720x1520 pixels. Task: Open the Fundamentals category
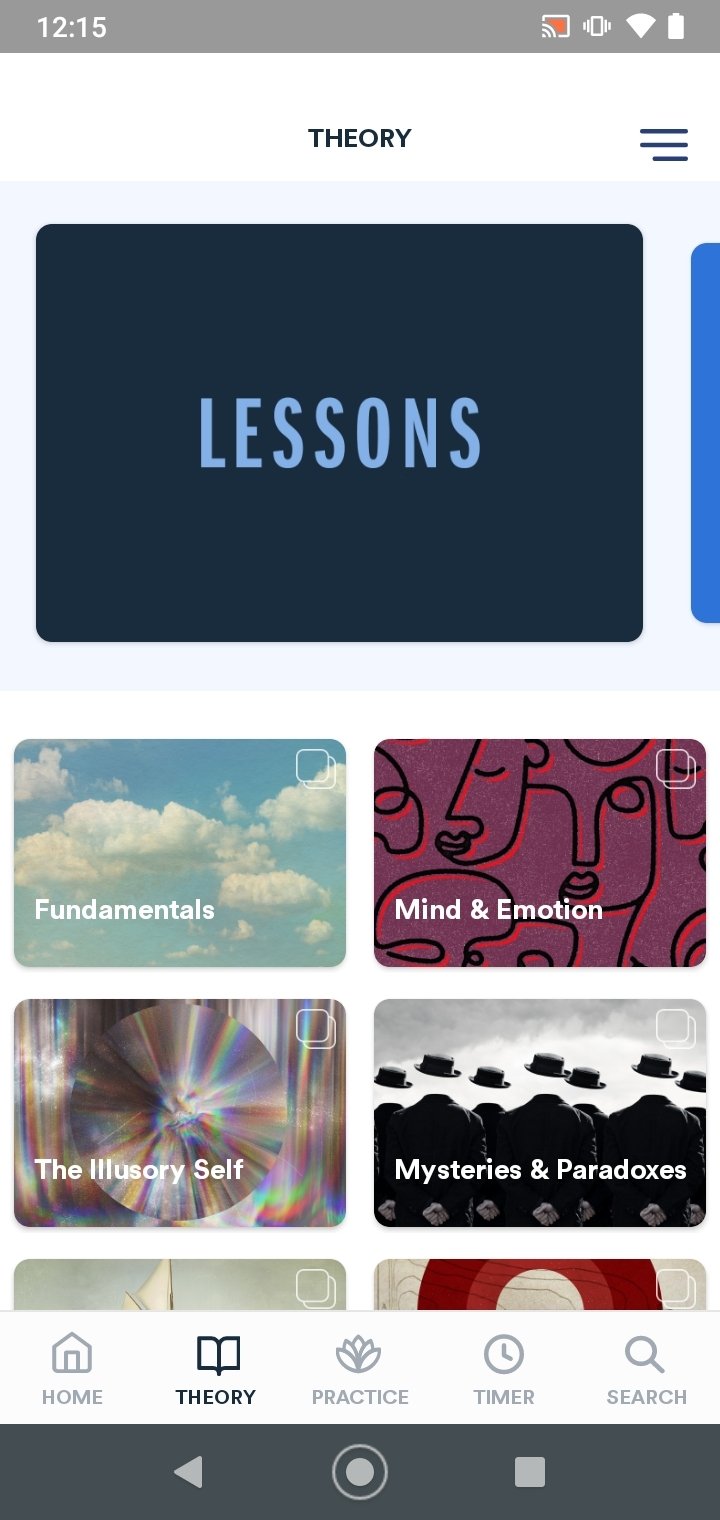pyautogui.click(x=180, y=853)
